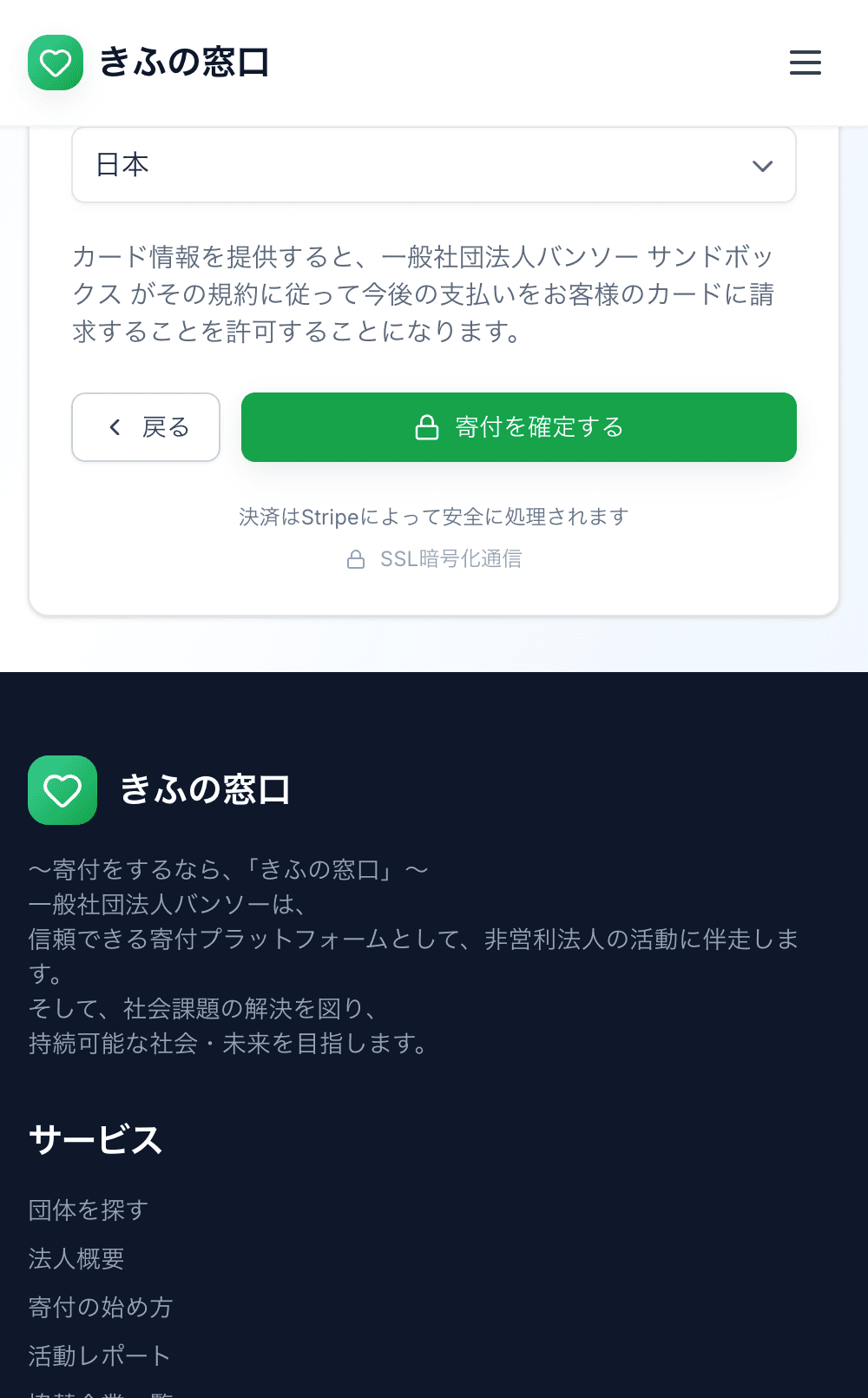Click the lock icon on the donate button
868x1398 pixels.
(427, 426)
